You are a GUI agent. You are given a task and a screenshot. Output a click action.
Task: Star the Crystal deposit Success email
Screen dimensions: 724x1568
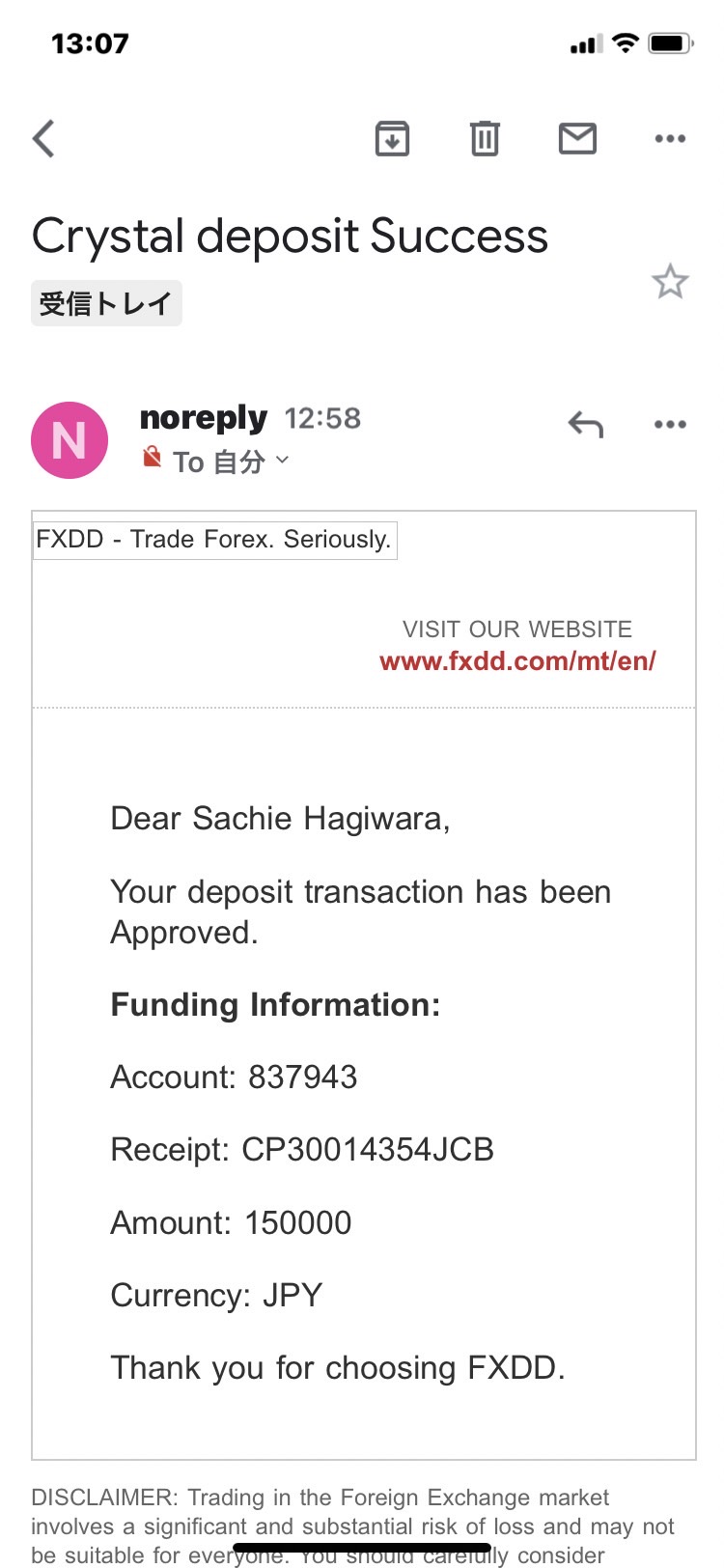pyautogui.click(x=670, y=282)
